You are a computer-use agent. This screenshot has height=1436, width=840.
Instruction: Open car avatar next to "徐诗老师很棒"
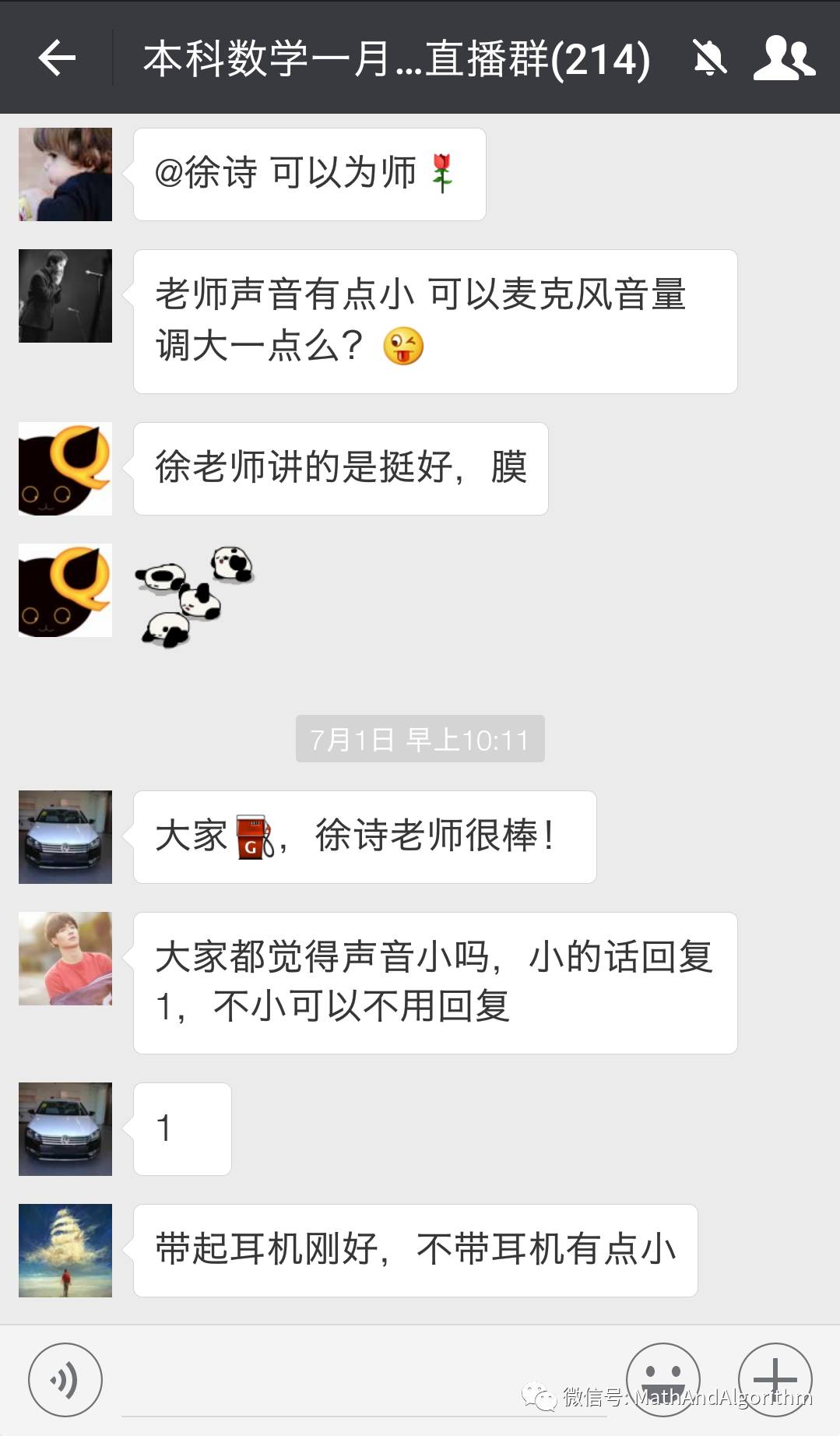coord(65,837)
